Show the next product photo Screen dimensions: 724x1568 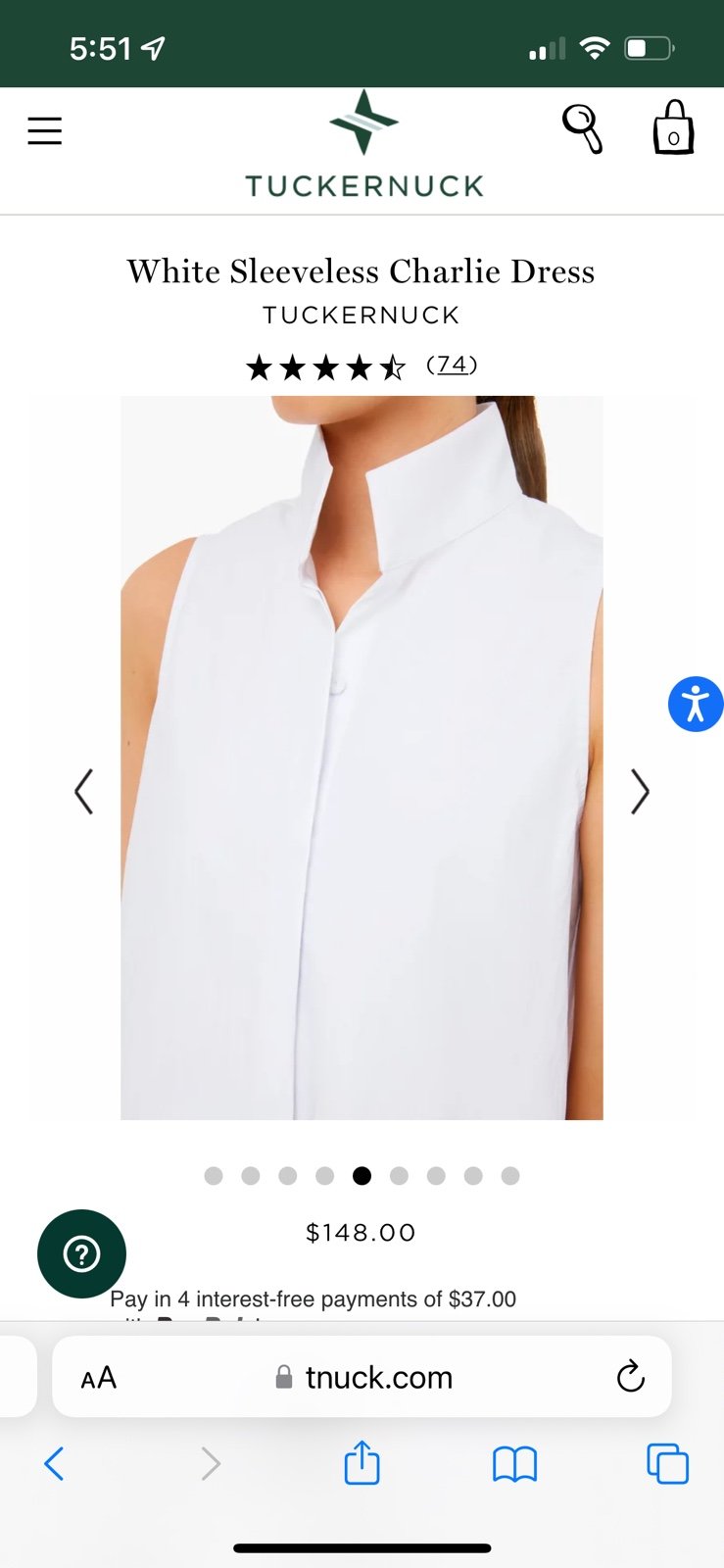coord(640,791)
